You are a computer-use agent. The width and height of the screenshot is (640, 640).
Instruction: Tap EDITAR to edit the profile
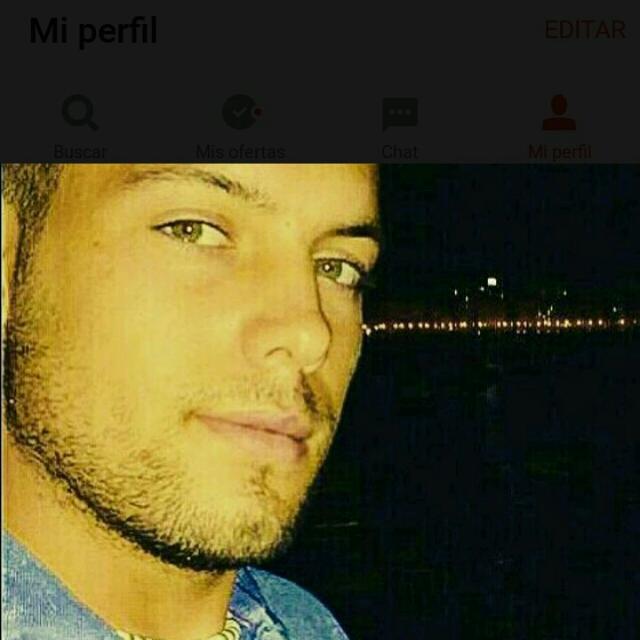pyautogui.click(x=584, y=30)
